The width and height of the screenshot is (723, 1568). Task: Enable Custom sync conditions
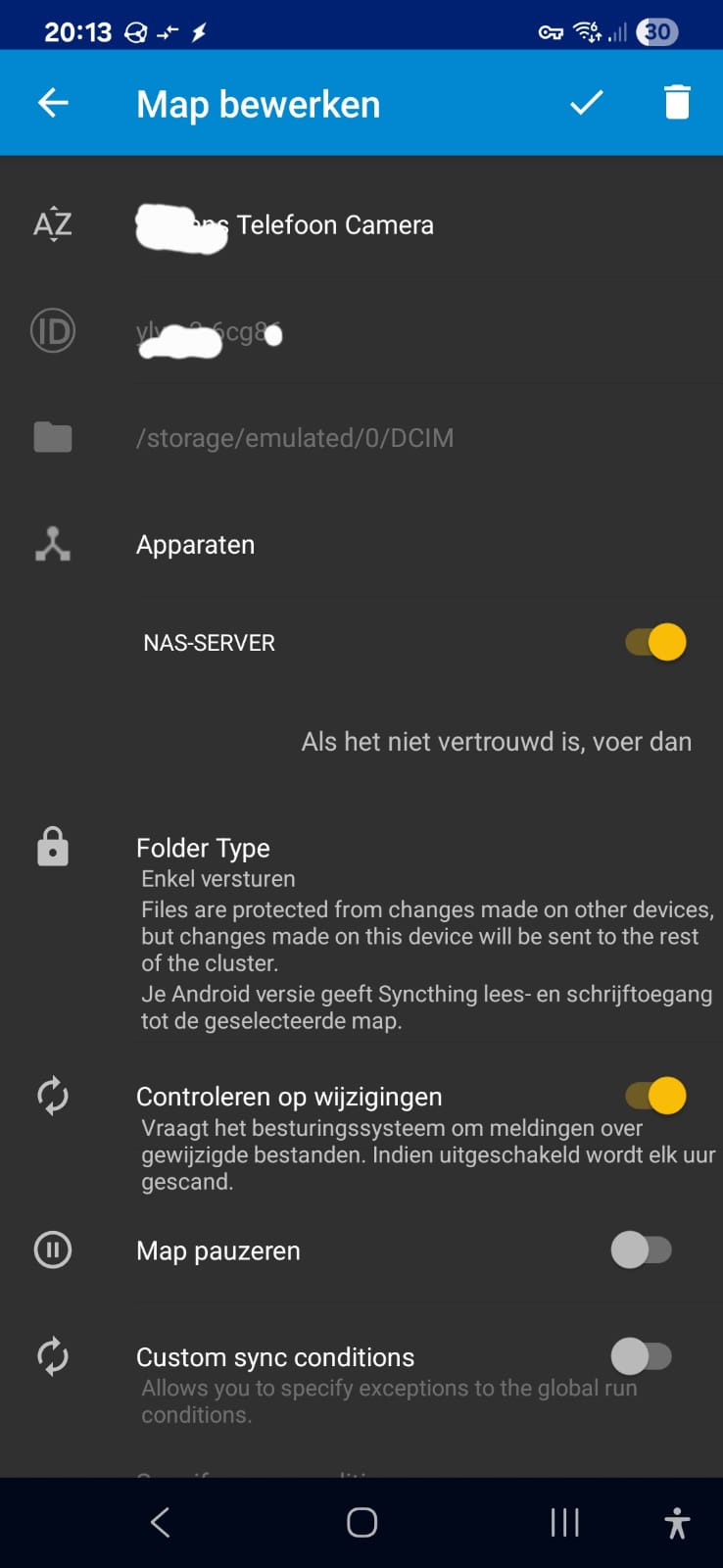click(x=642, y=1357)
